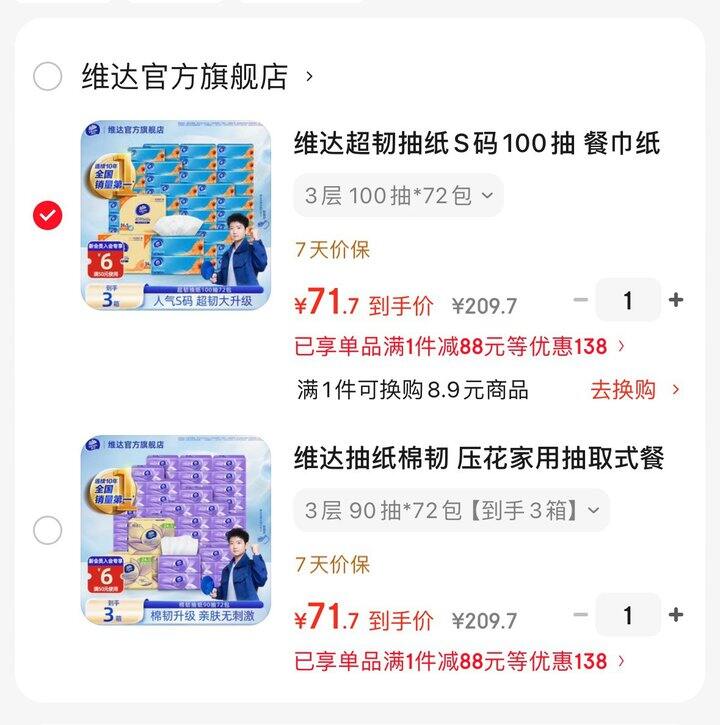Decrease quantity of 维达超韧抽纸
Viewport: 720px width, 725px height.
(581, 300)
